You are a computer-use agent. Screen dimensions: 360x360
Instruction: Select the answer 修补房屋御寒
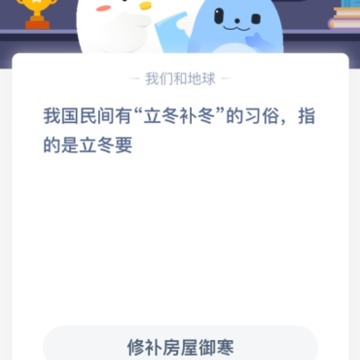180,345
